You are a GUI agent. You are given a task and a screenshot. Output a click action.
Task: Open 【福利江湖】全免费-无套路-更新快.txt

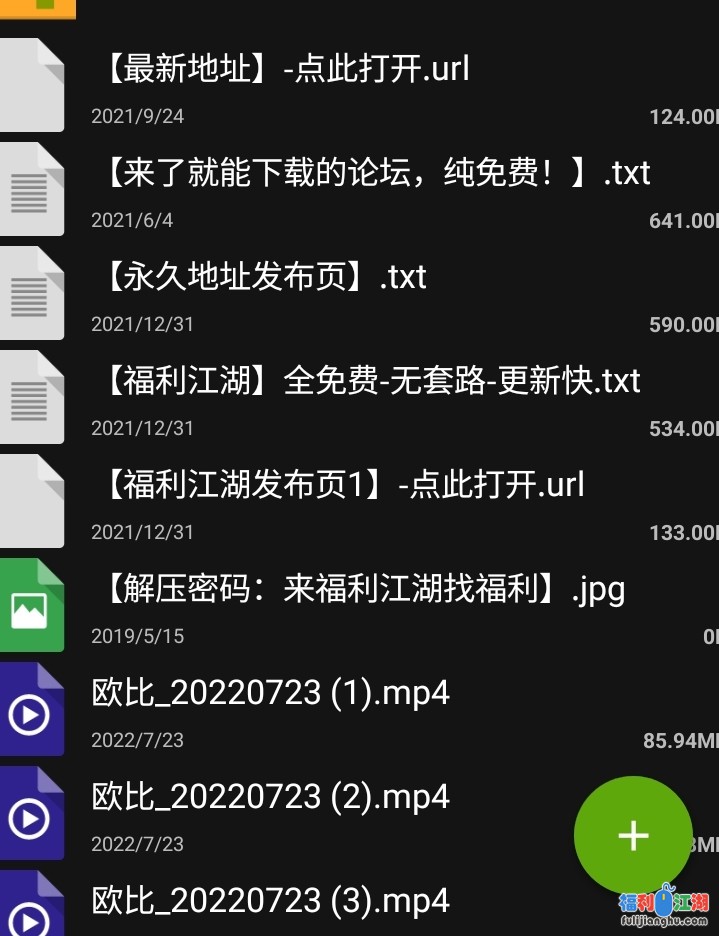370,381
